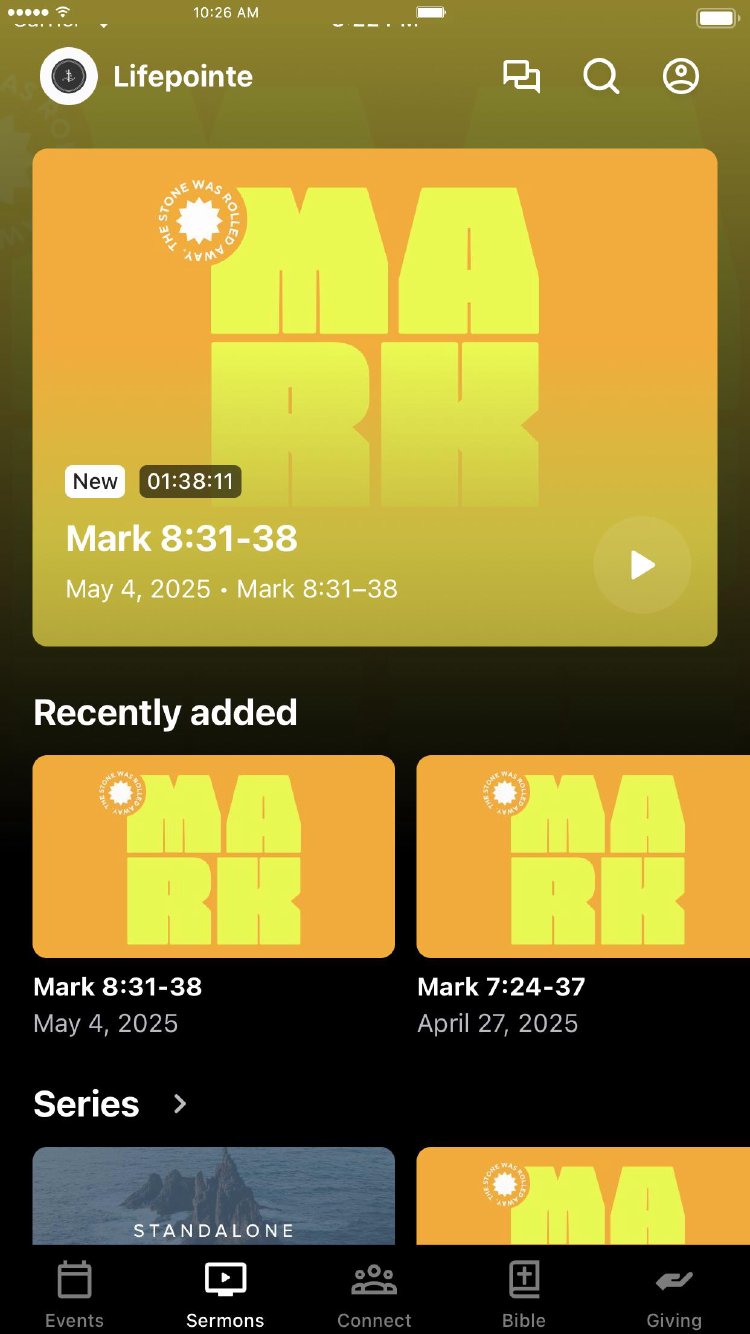Switch to the Connect tab
The image size is (750, 1334).
pyautogui.click(x=374, y=1294)
